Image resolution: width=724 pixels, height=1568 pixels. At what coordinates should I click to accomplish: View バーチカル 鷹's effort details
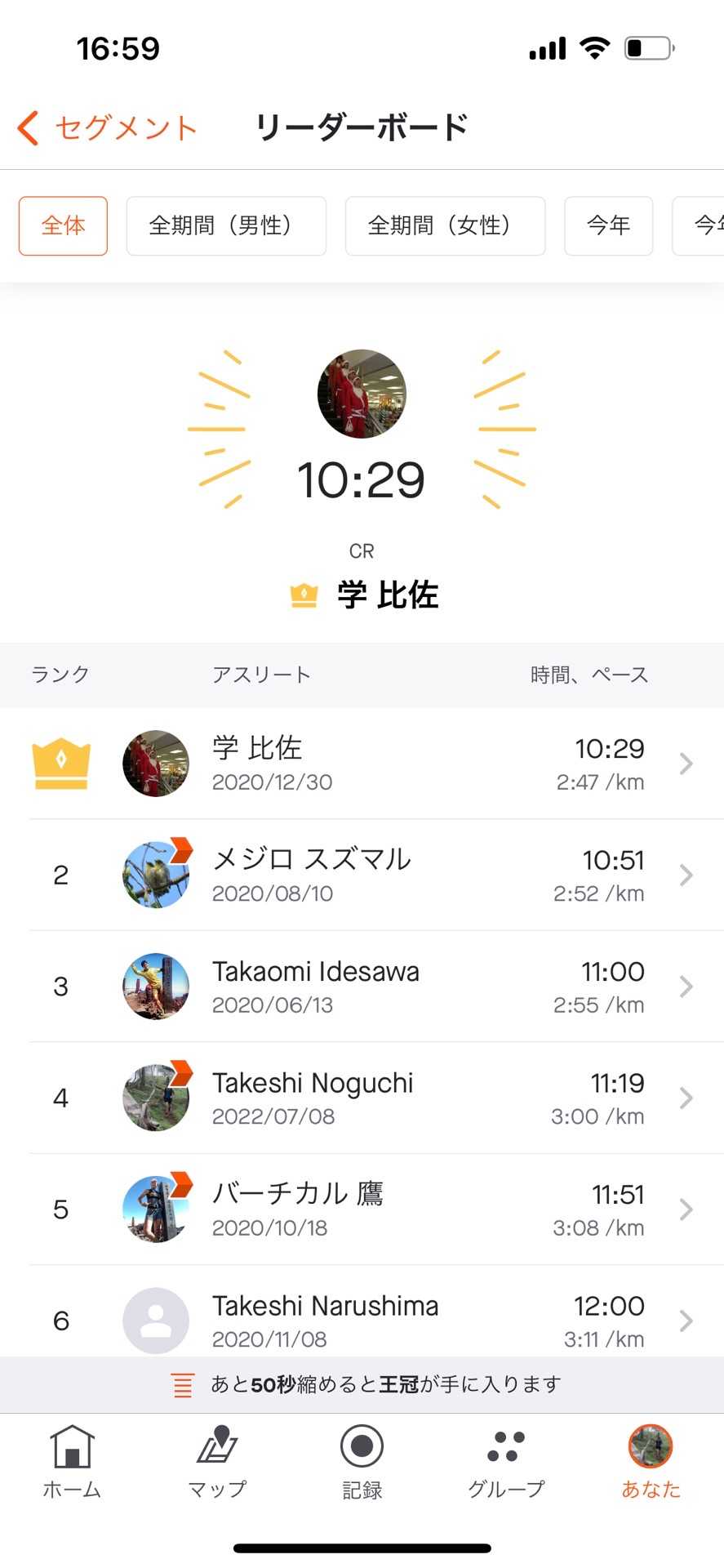click(x=375, y=1209)
